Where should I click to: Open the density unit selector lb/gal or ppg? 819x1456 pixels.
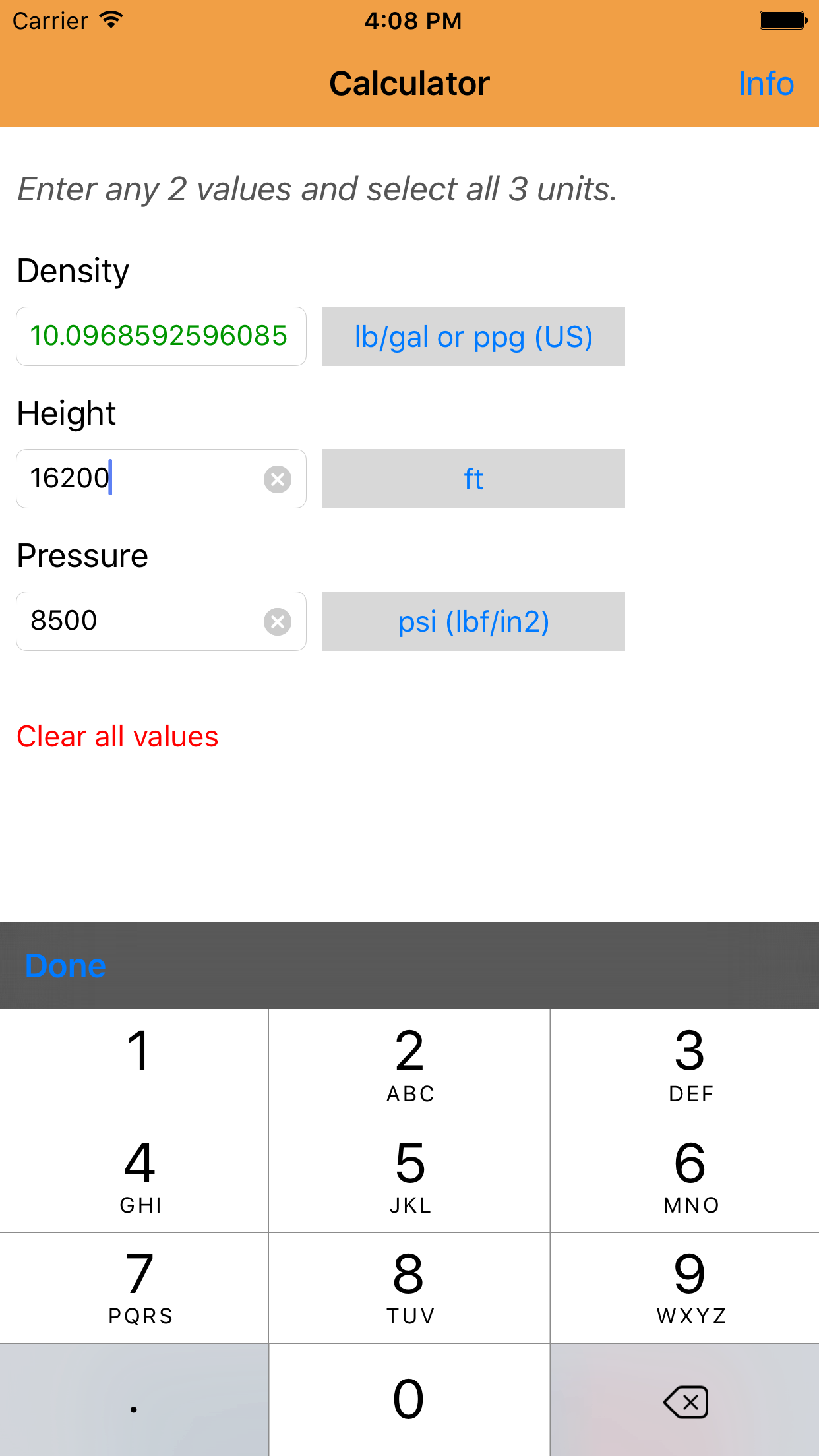pos(472,336)
